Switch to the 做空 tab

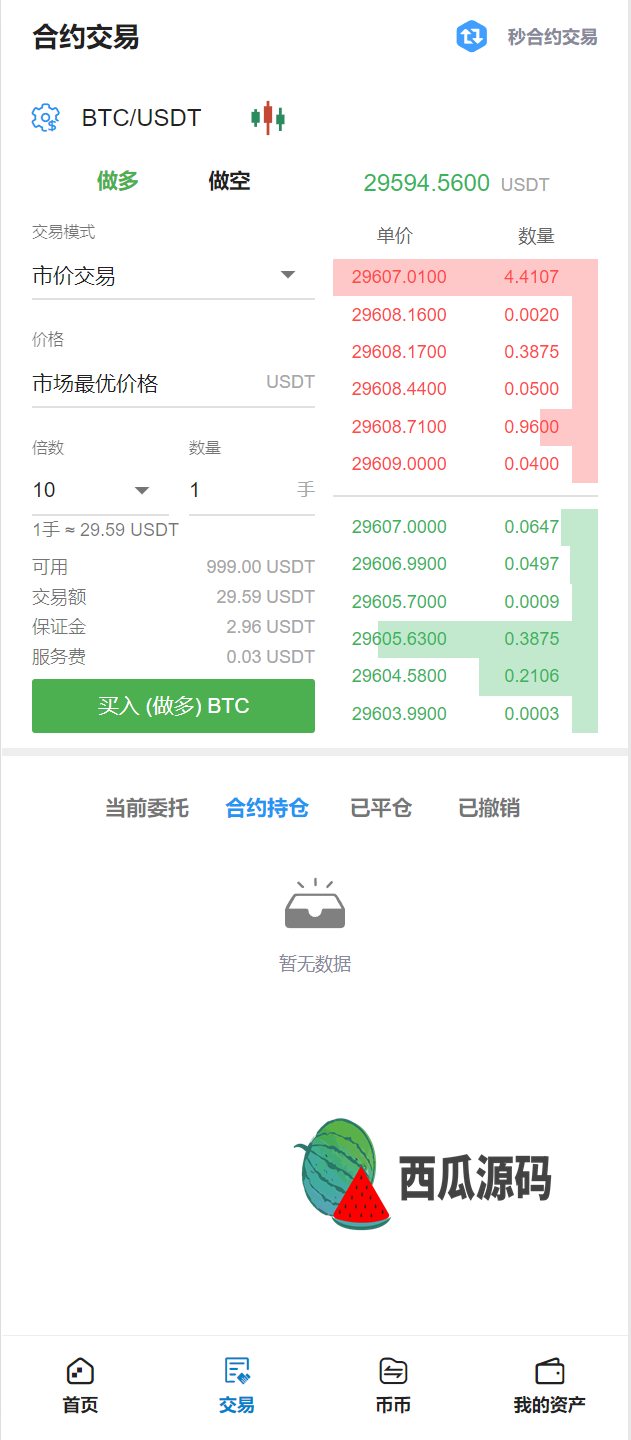tap(229, 181)
